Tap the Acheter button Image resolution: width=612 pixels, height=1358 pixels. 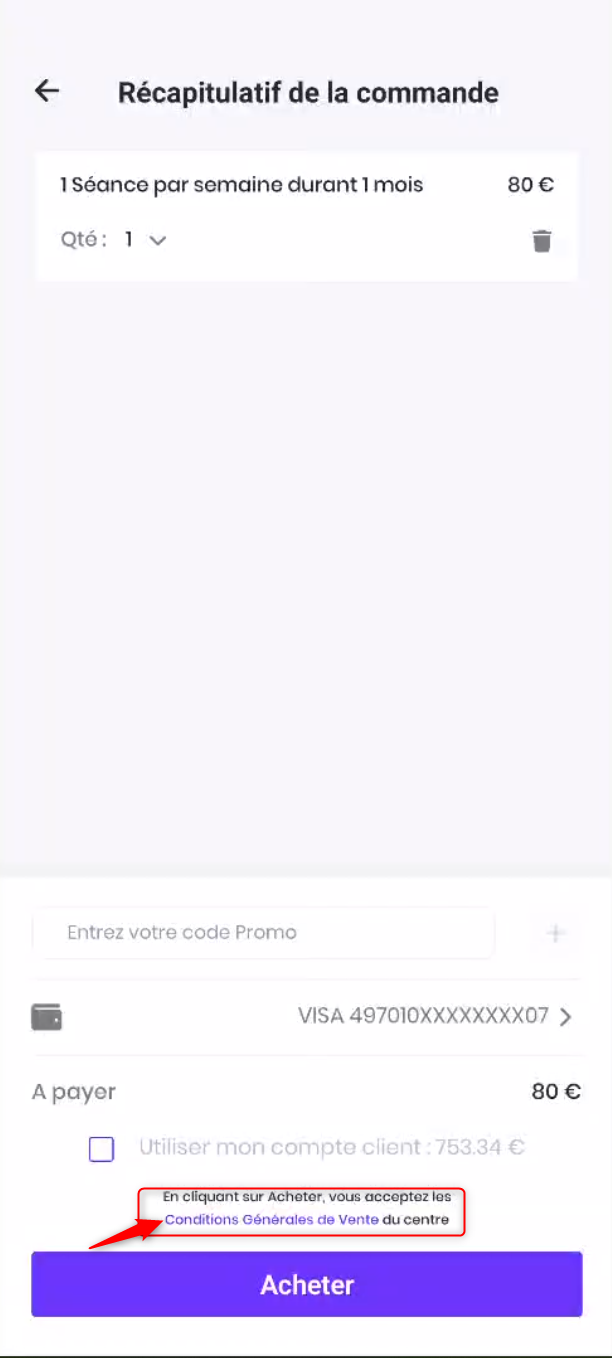coord(306,1285)
